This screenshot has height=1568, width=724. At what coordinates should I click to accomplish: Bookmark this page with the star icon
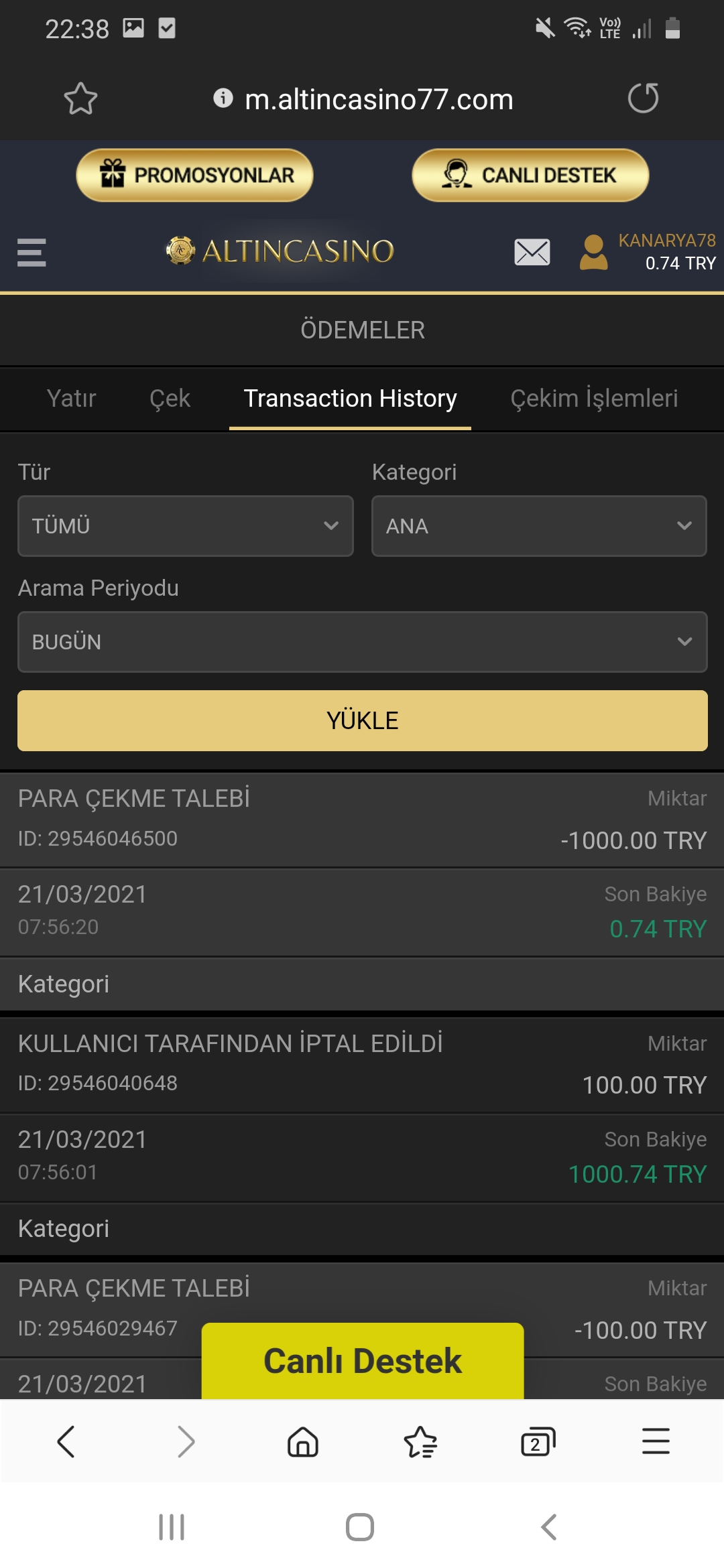(x=80, y=99)
